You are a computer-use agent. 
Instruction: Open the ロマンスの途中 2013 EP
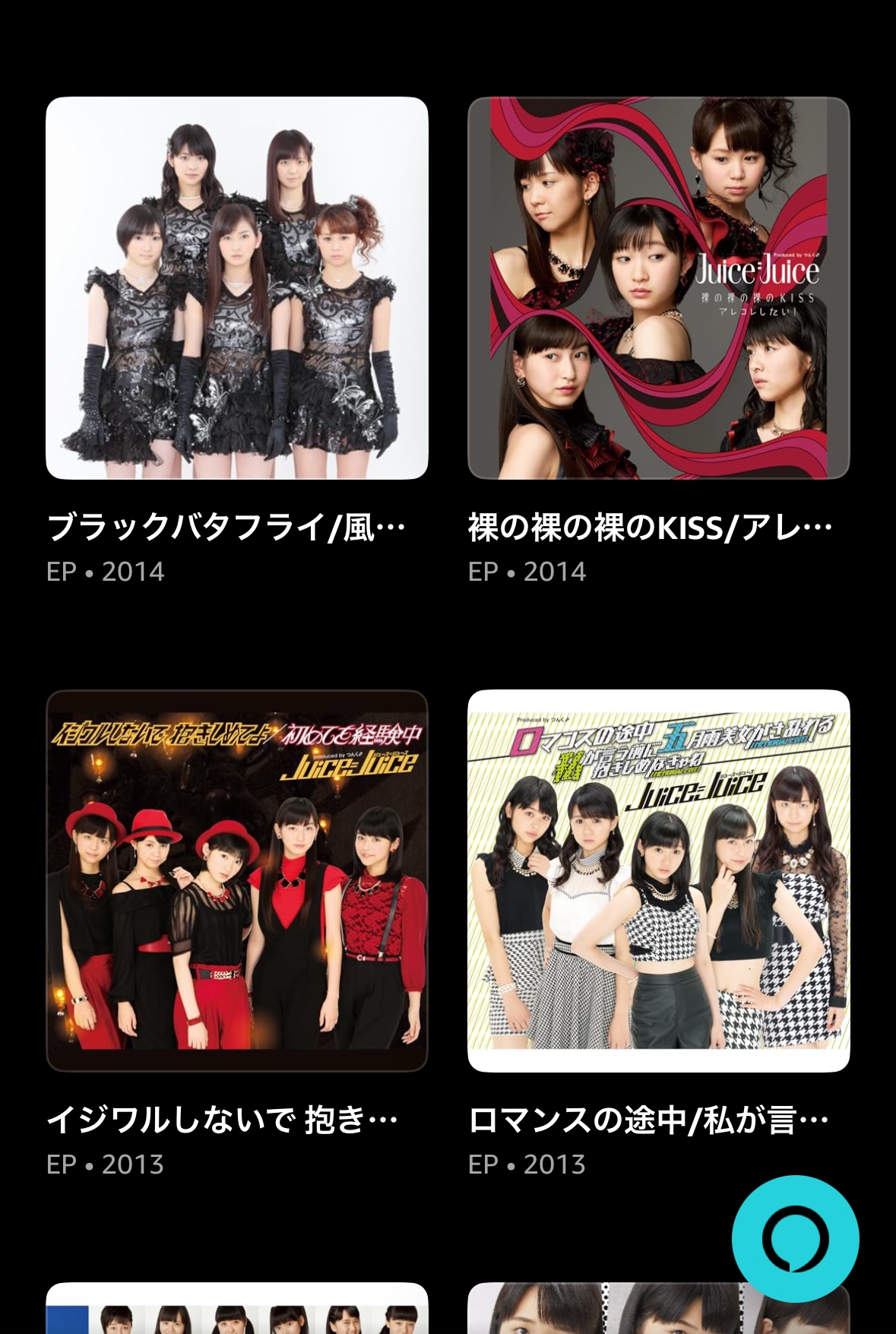tap(658, 881)
